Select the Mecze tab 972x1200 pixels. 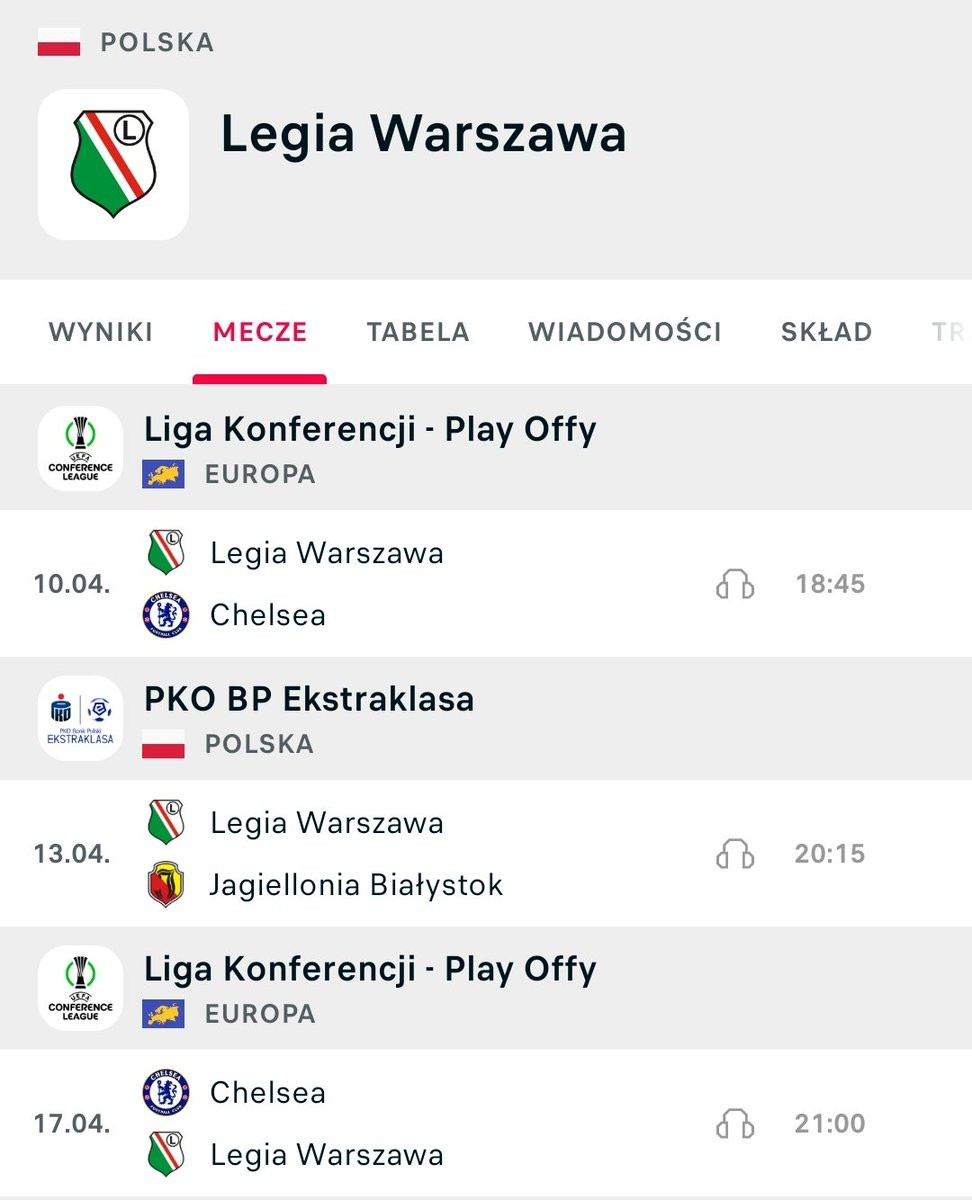click(260, 332)
